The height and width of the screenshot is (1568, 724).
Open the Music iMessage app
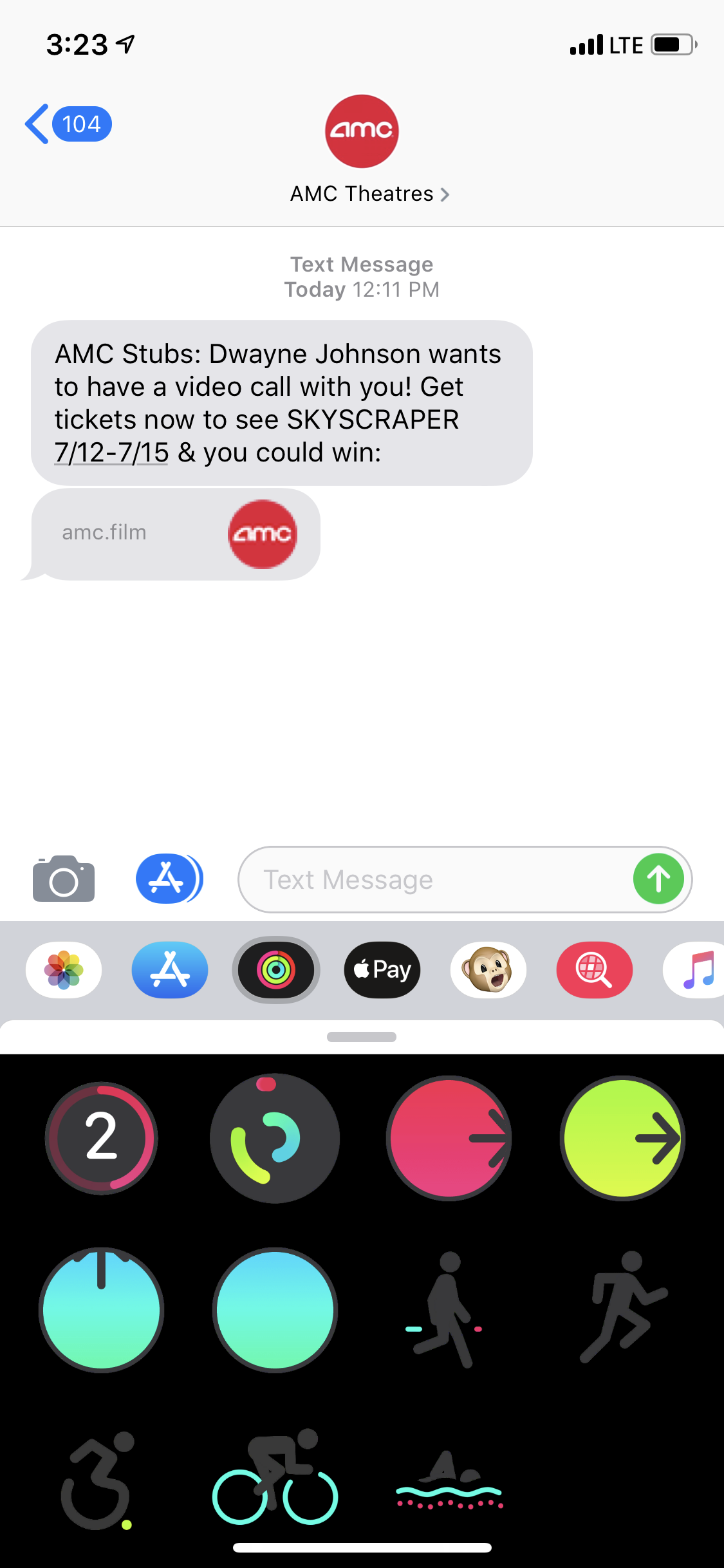point(694,970)
